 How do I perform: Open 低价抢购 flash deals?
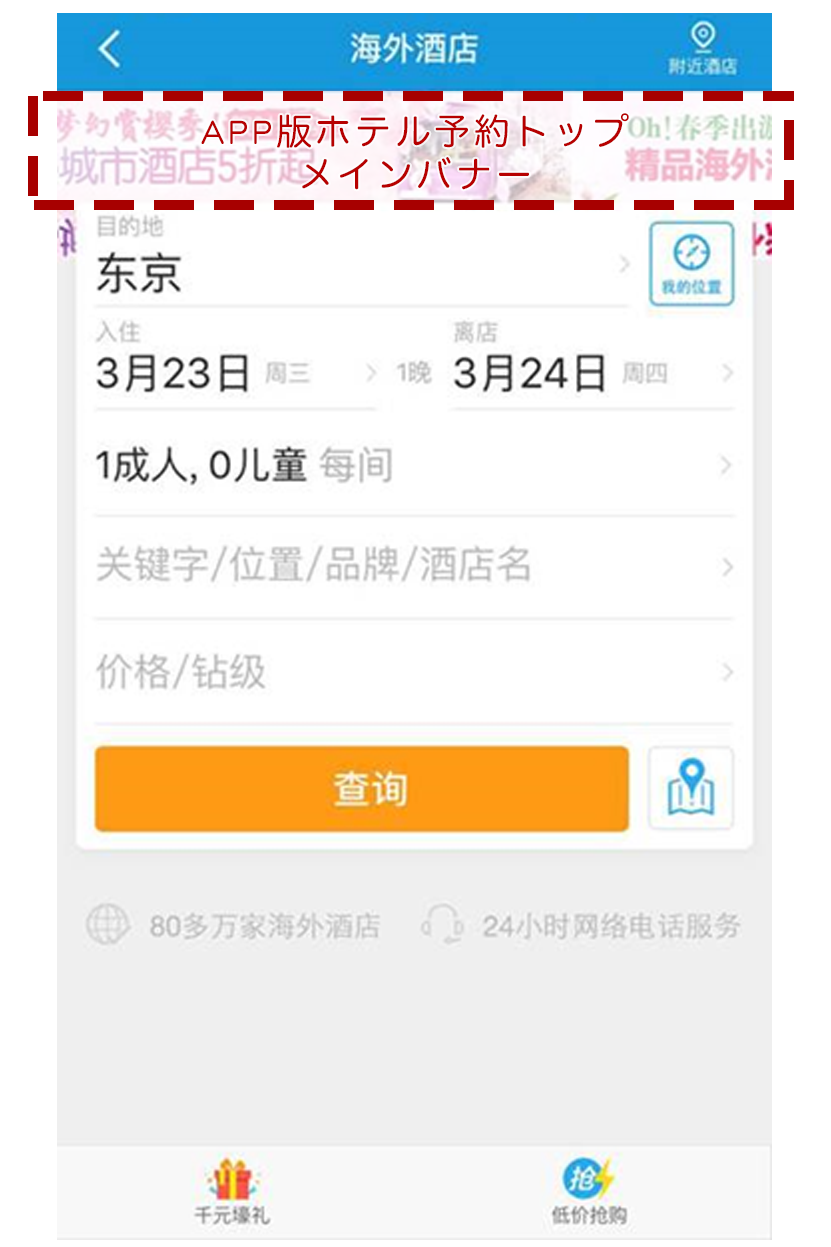tap(589, 1194)
